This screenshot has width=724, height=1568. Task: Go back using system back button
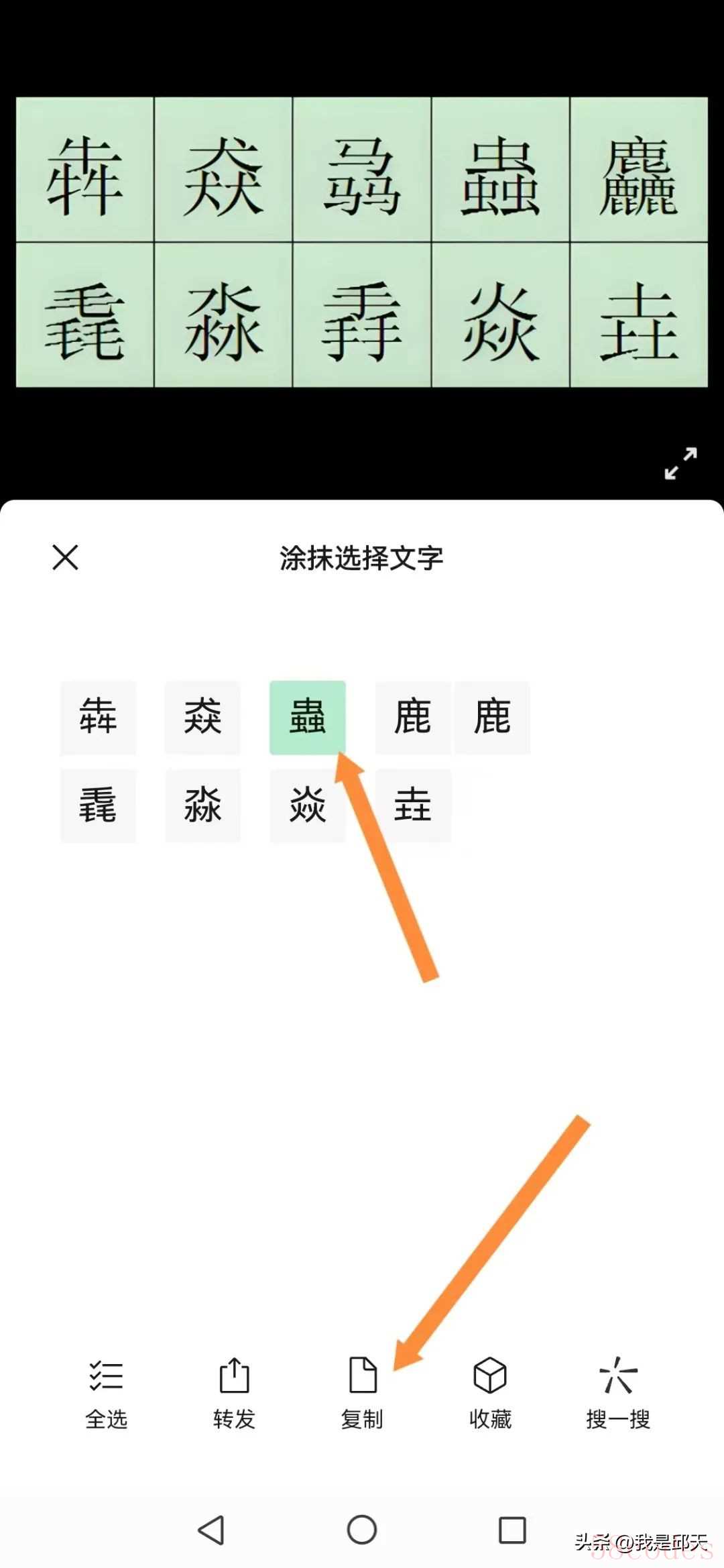point(211,1530)
